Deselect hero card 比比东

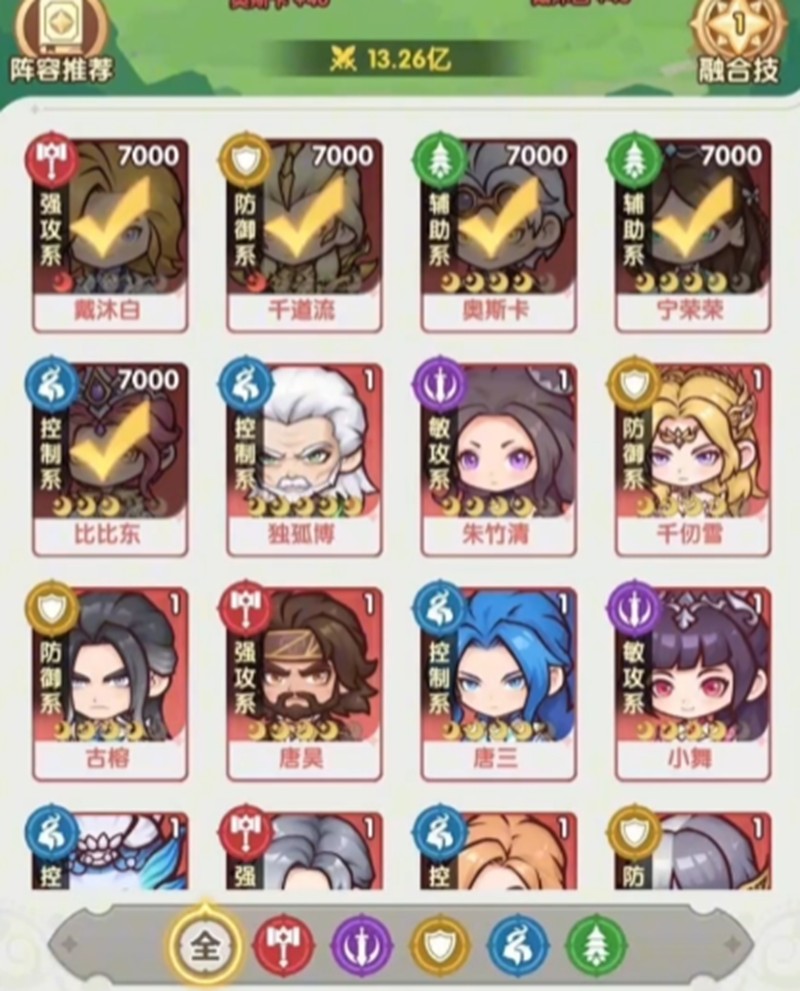coord(110,457)
